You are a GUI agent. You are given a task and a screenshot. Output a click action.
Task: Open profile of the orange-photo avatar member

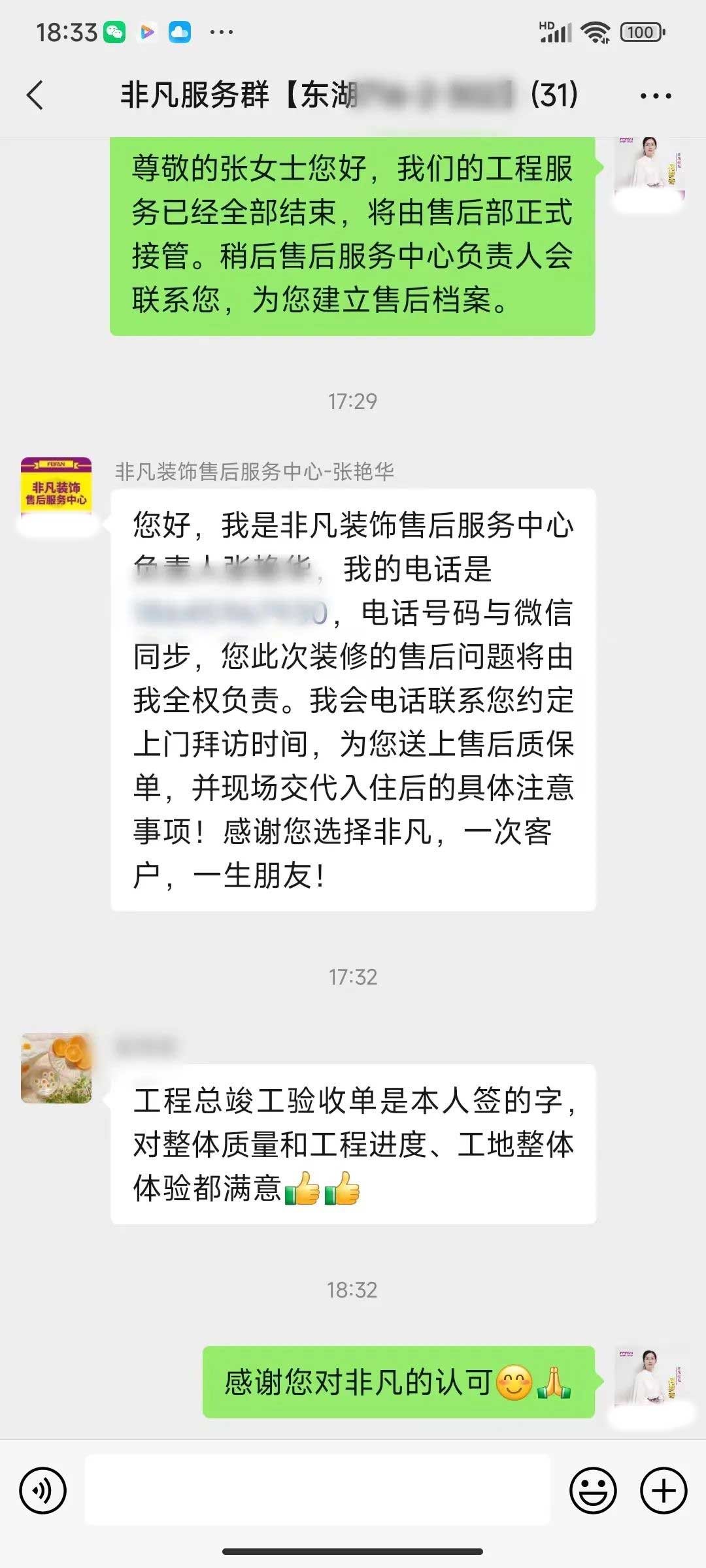click(x=56, y=1068)
